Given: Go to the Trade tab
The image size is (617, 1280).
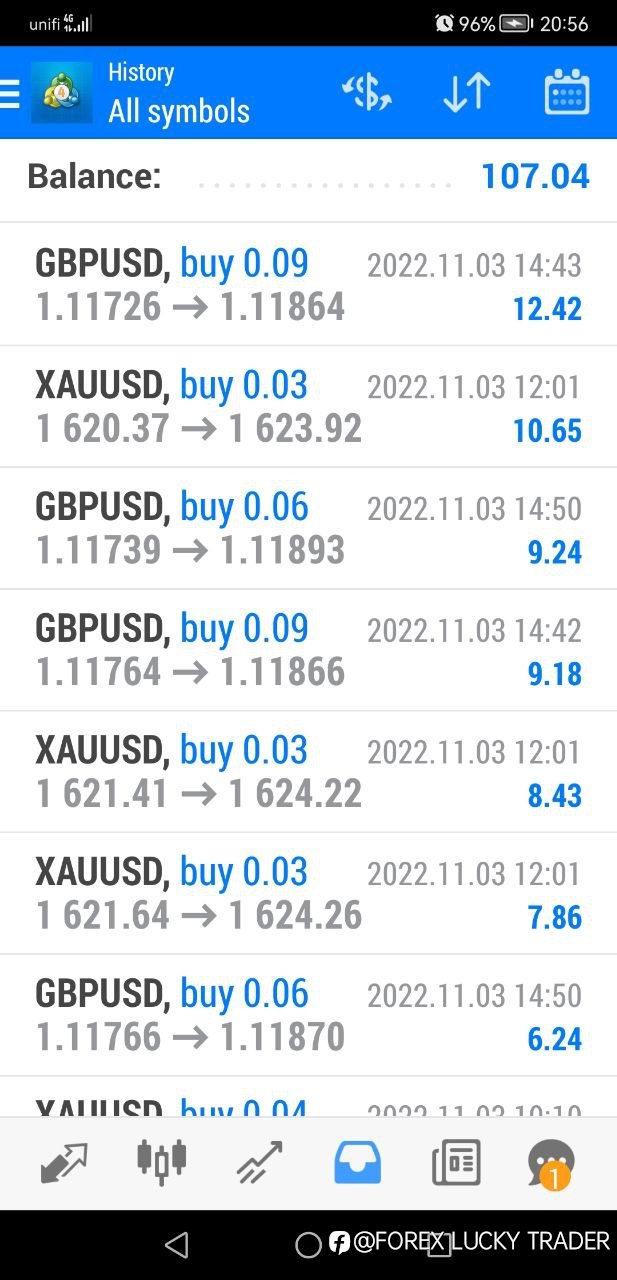Looking at the screenshot, I should [259, 1163].
